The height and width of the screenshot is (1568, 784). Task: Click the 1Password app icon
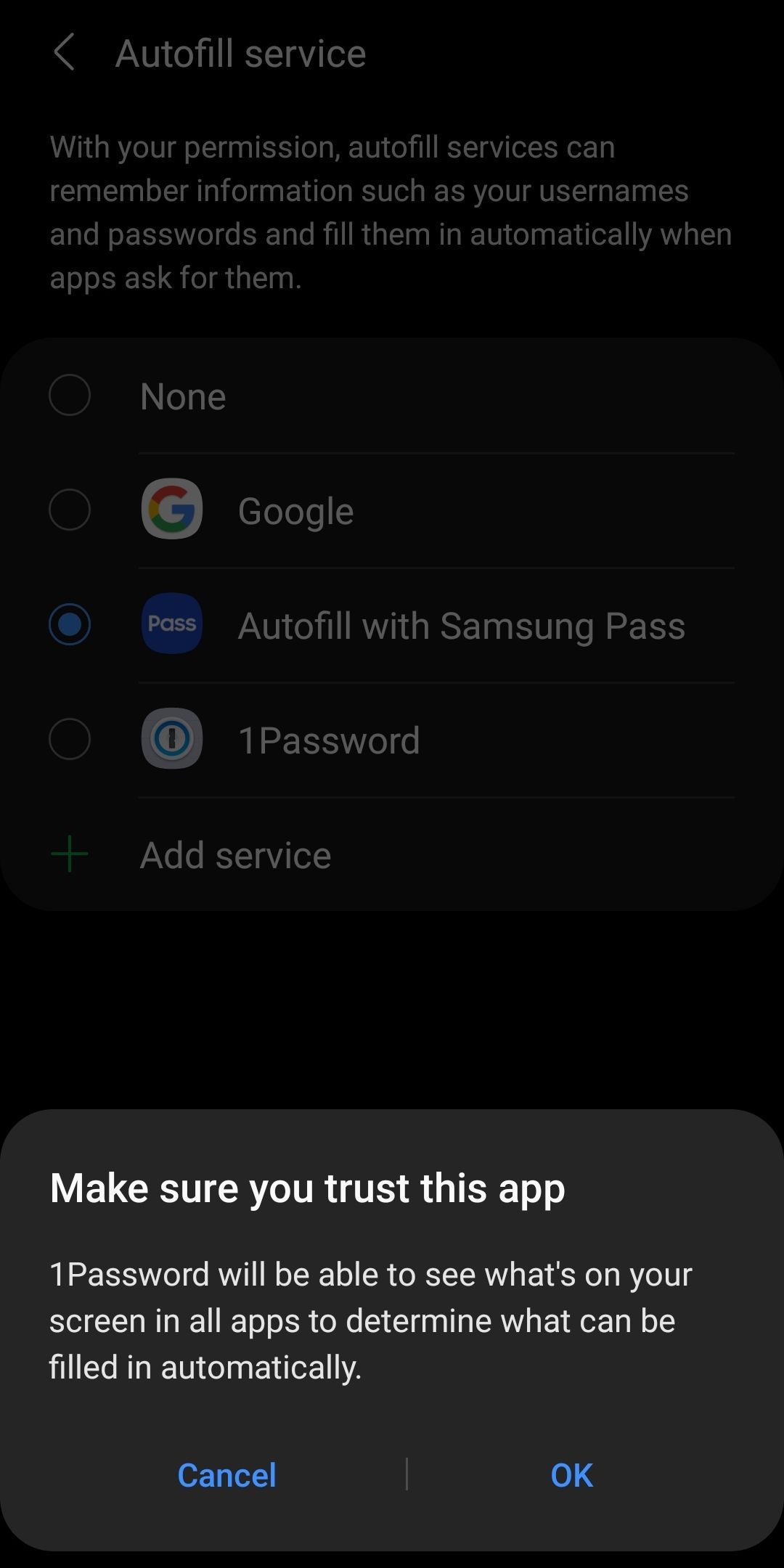172,739
